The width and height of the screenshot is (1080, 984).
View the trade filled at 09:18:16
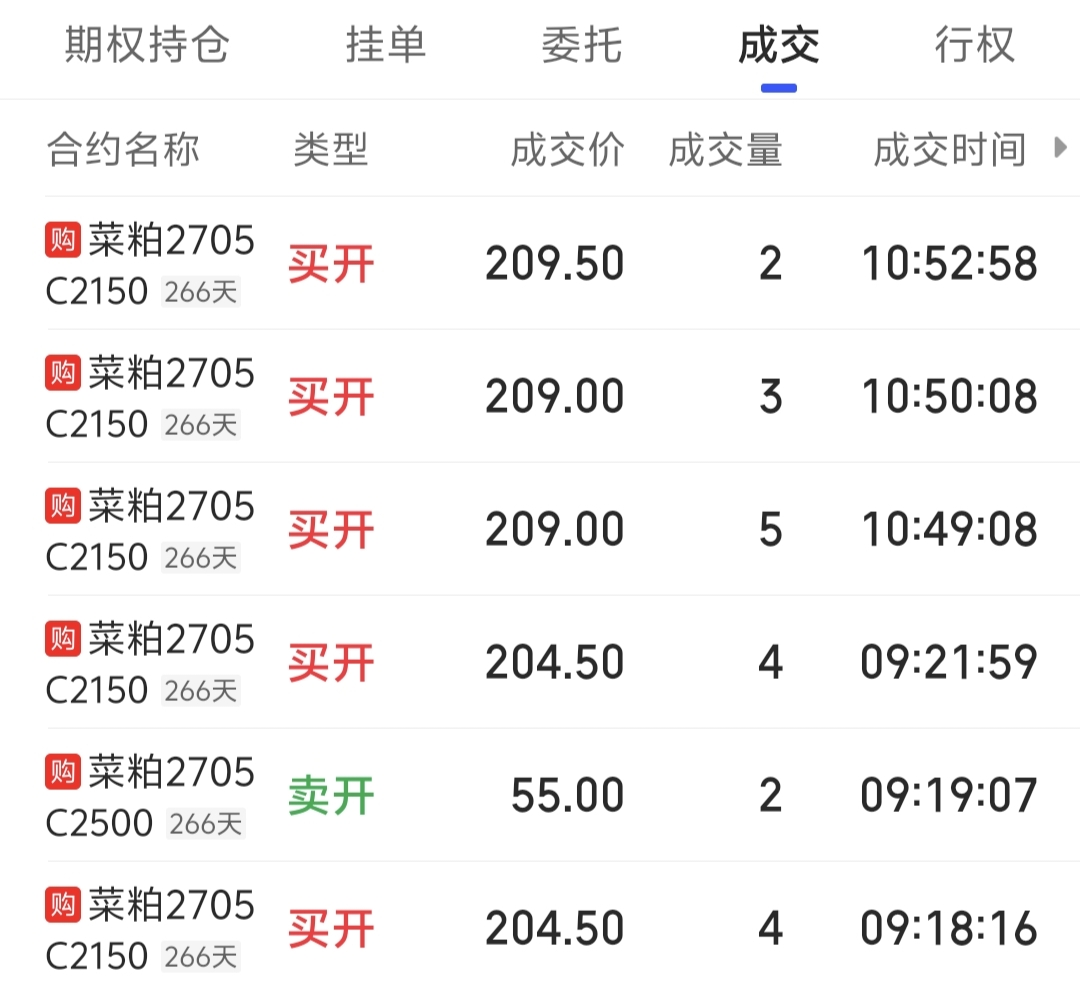[540, 923]
